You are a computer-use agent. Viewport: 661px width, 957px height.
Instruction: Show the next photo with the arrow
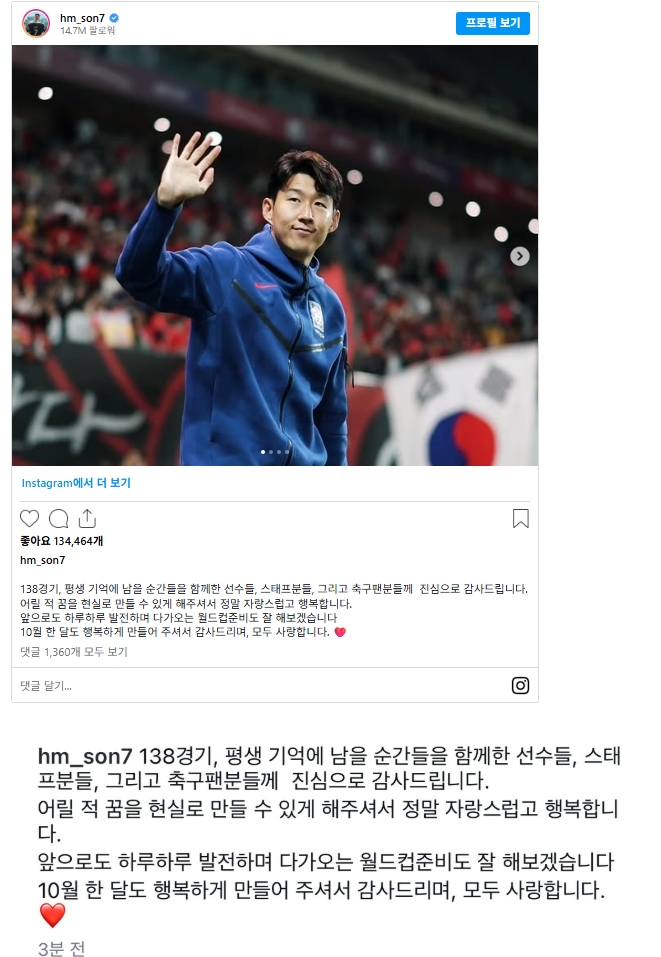519,256
